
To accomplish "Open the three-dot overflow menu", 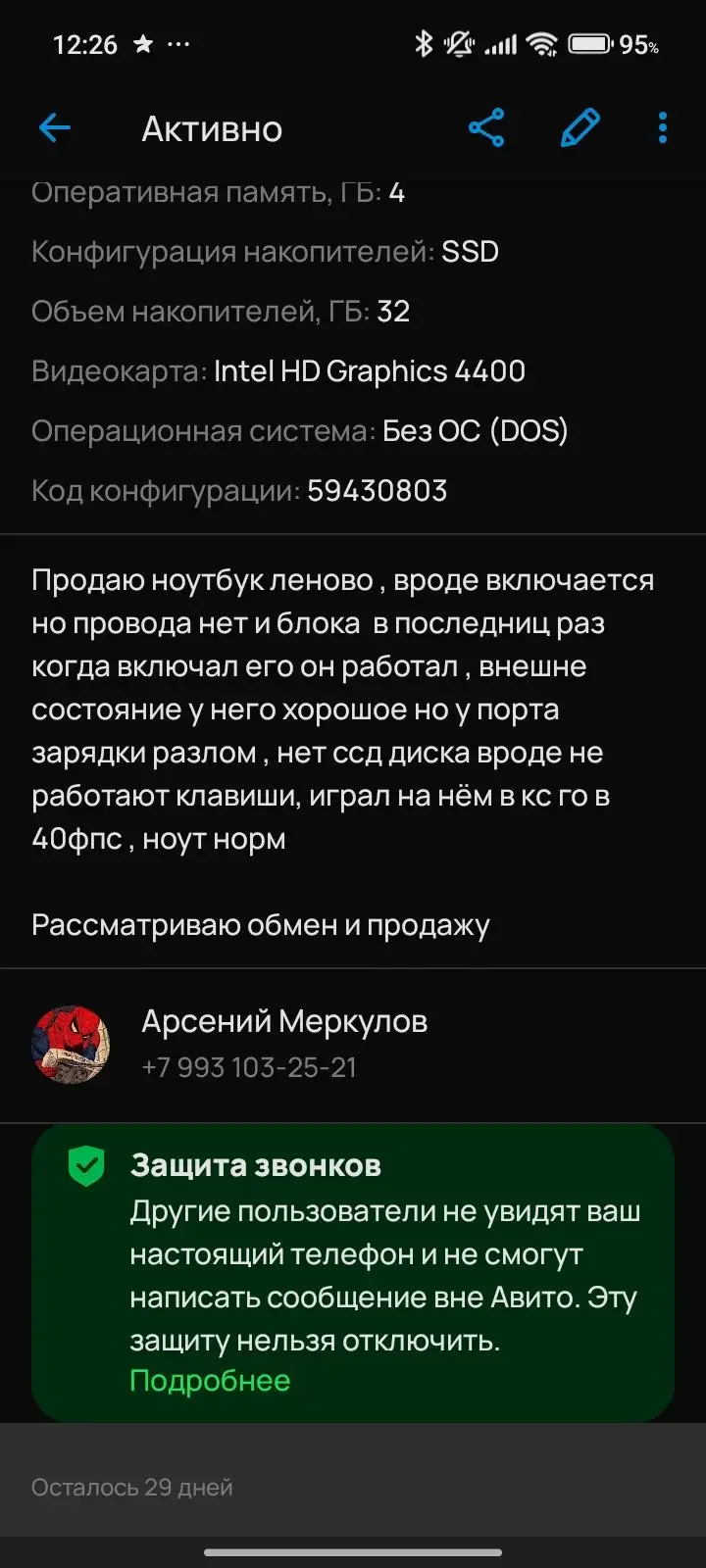I will [662, 127].
